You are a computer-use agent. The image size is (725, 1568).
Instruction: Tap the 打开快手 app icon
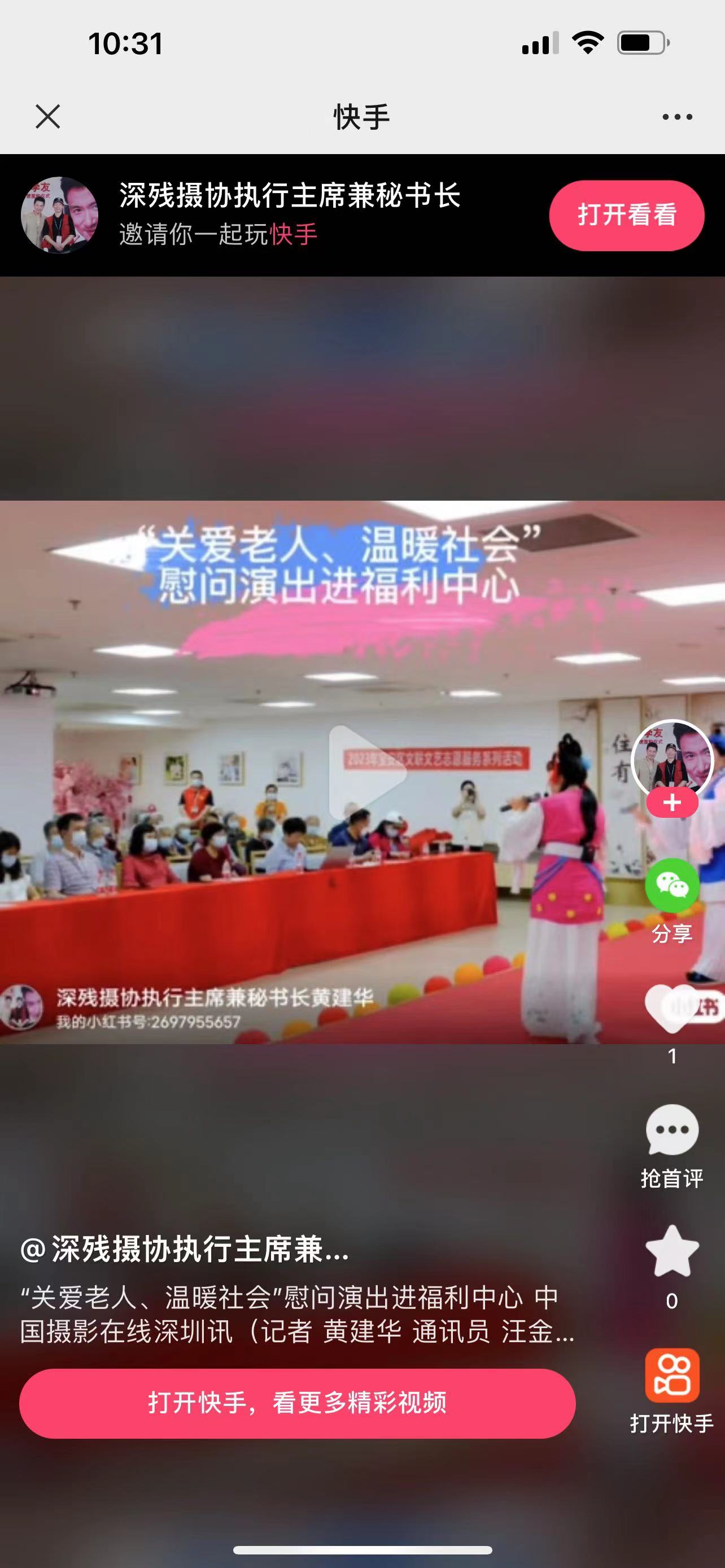click(671, 1376)
